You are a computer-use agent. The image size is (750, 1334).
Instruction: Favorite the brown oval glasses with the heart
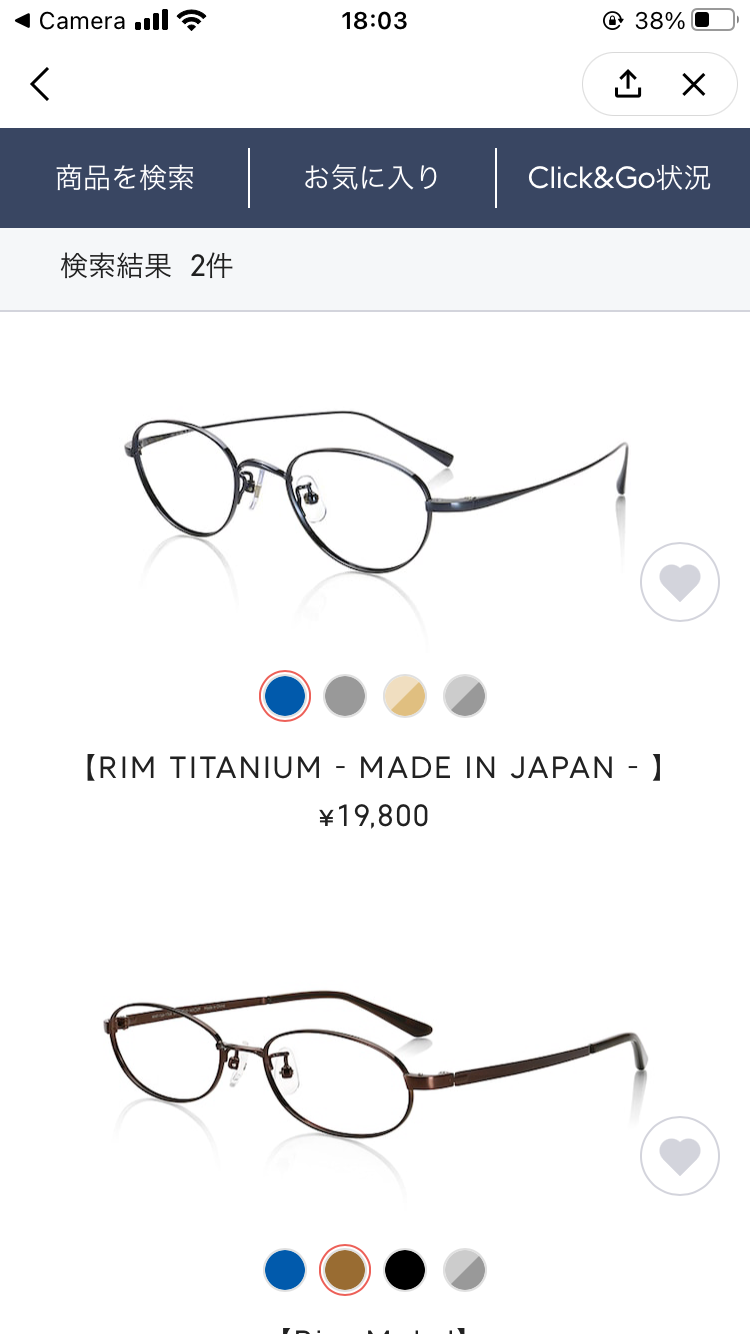(680, 1156)
